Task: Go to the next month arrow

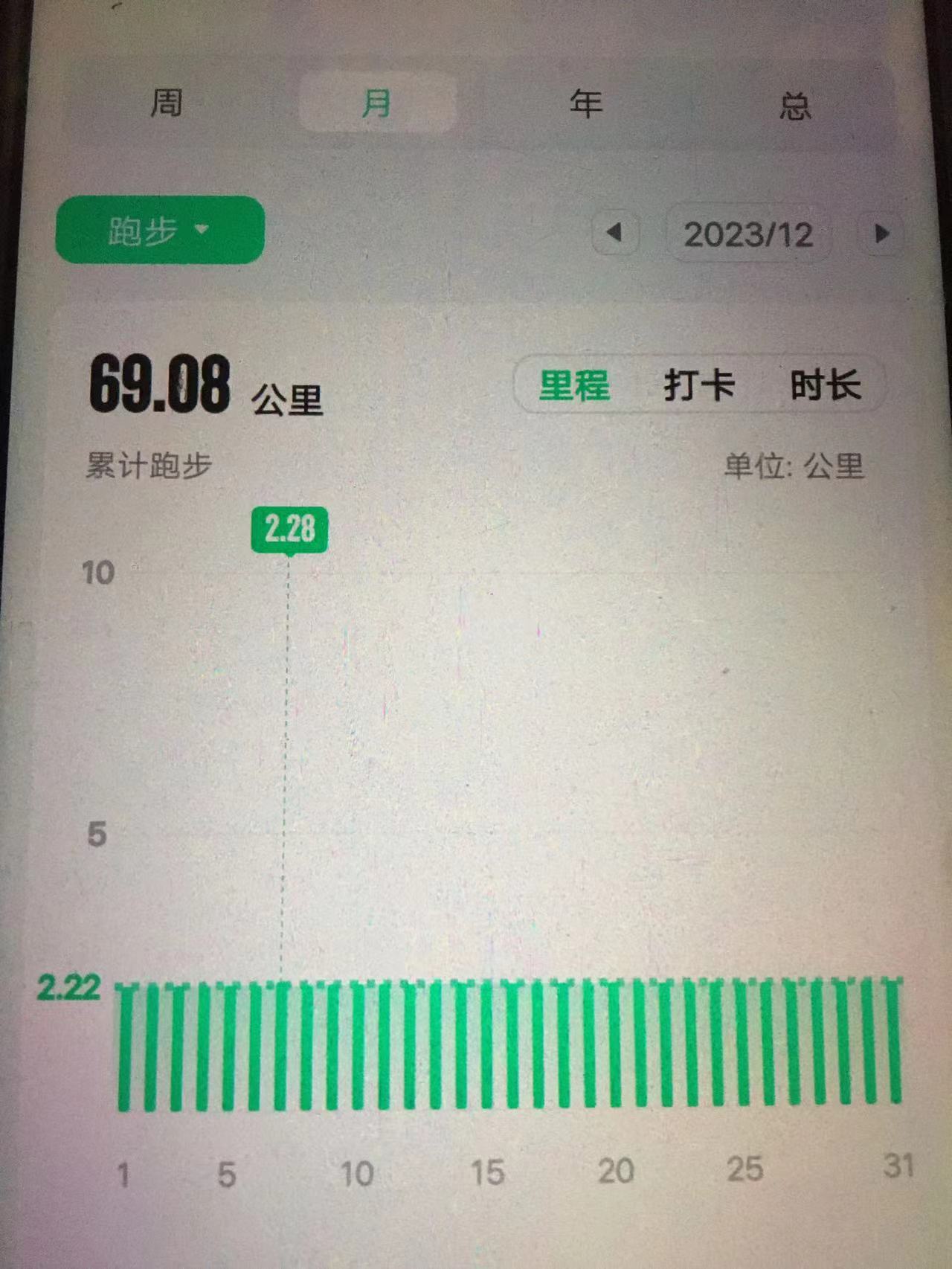Action: coord(882,234)
